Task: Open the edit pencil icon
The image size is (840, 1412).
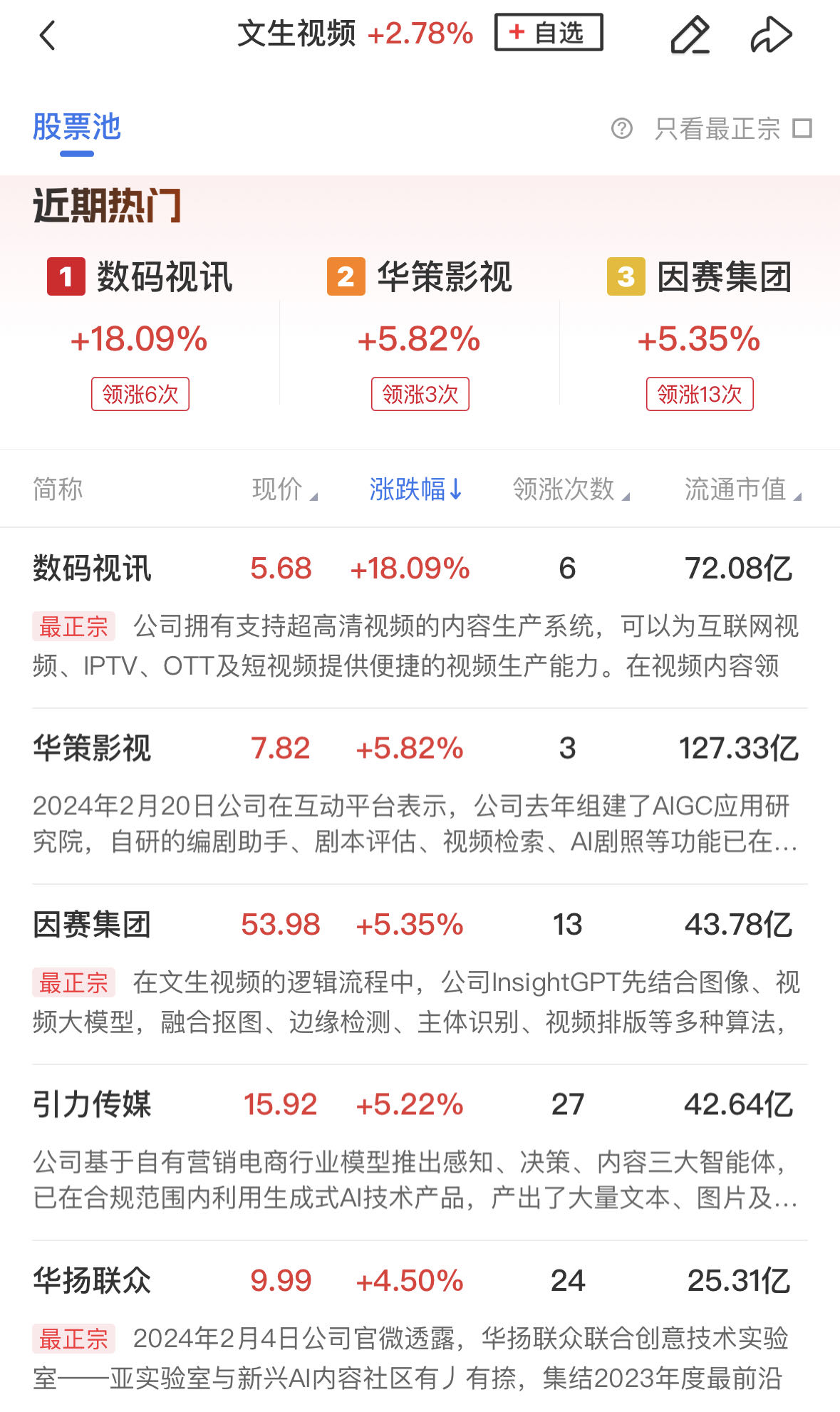Action: (x=690, y=35)
